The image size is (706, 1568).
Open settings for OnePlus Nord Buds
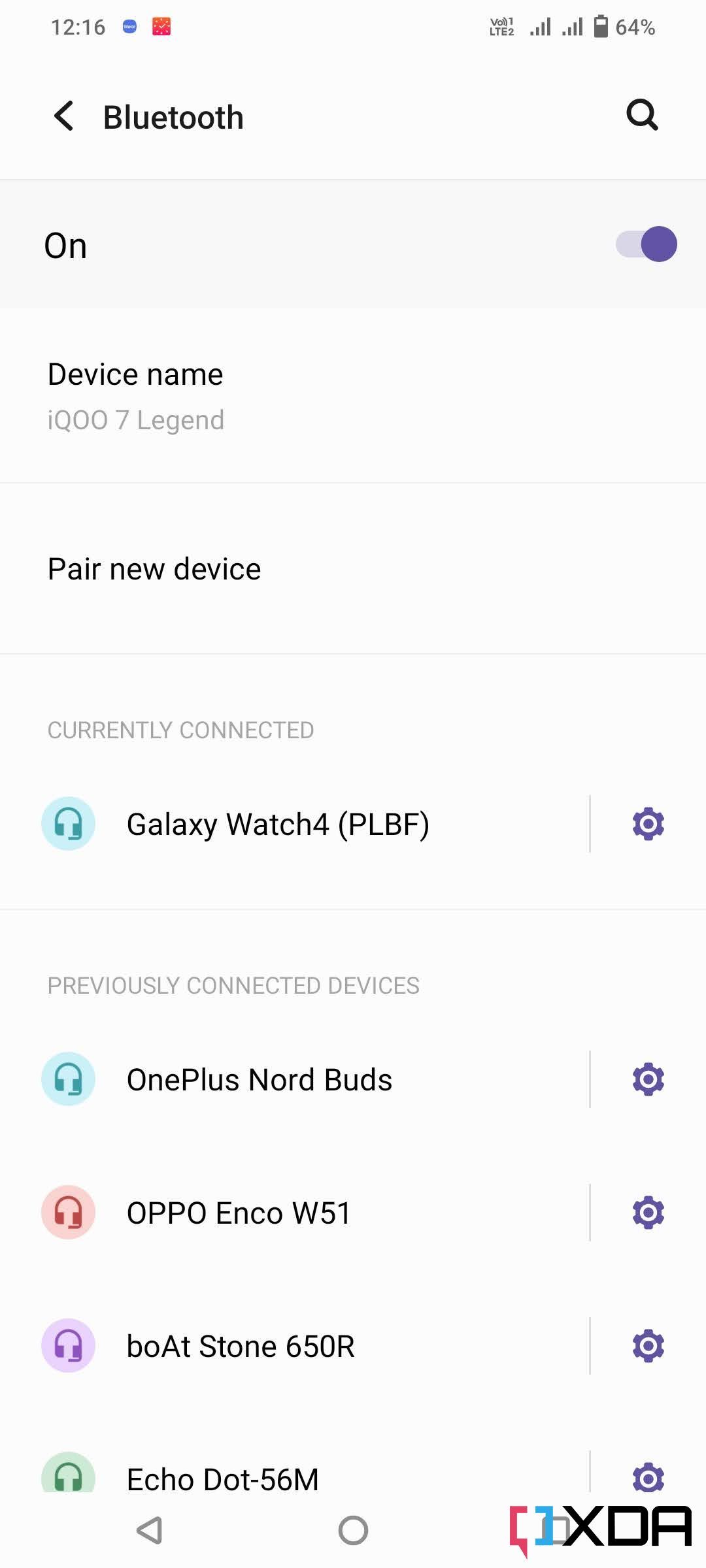[x=647, y=1079]
